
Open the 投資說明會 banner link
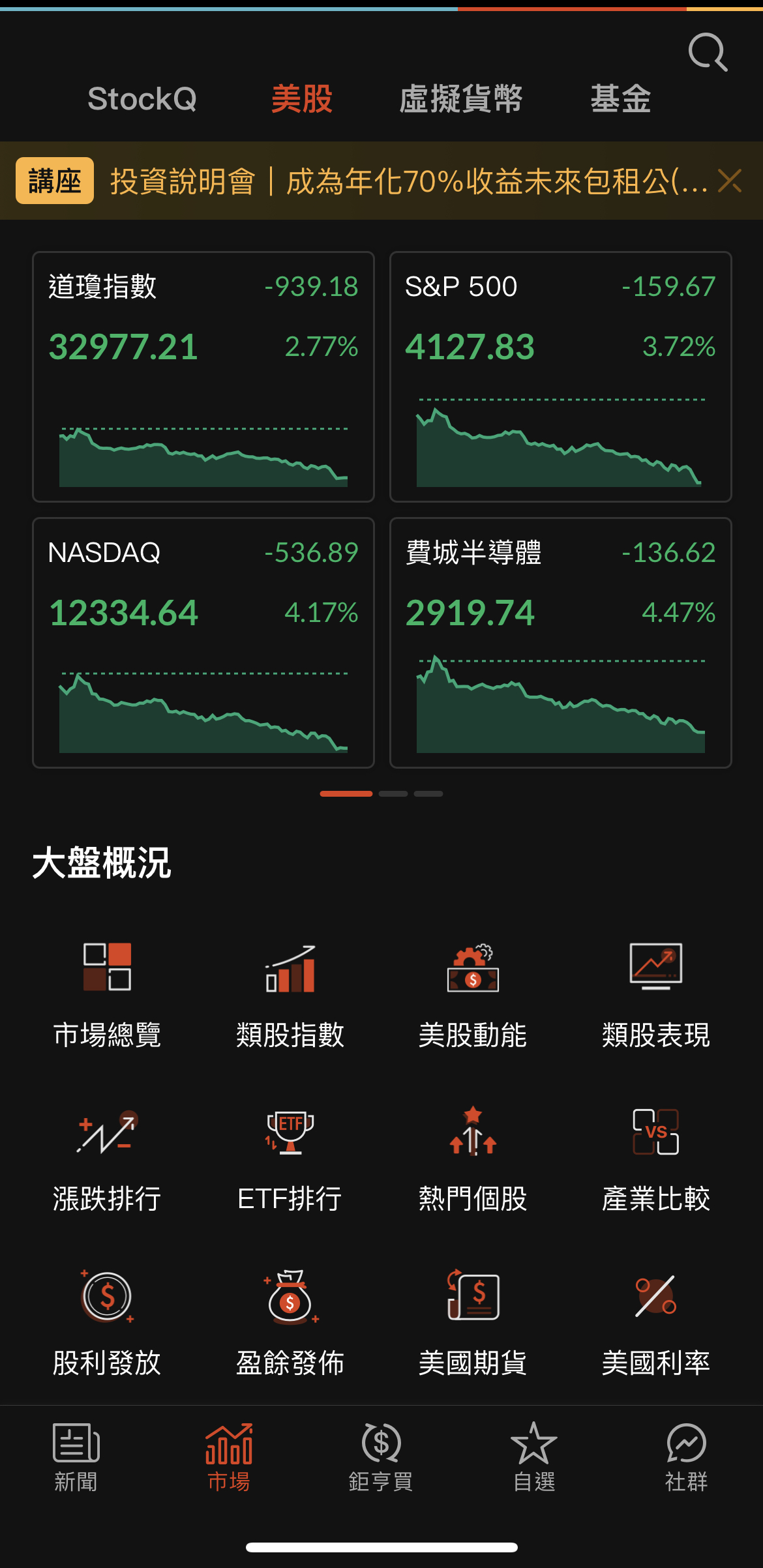pyautogui.click(x=408, y=181)
